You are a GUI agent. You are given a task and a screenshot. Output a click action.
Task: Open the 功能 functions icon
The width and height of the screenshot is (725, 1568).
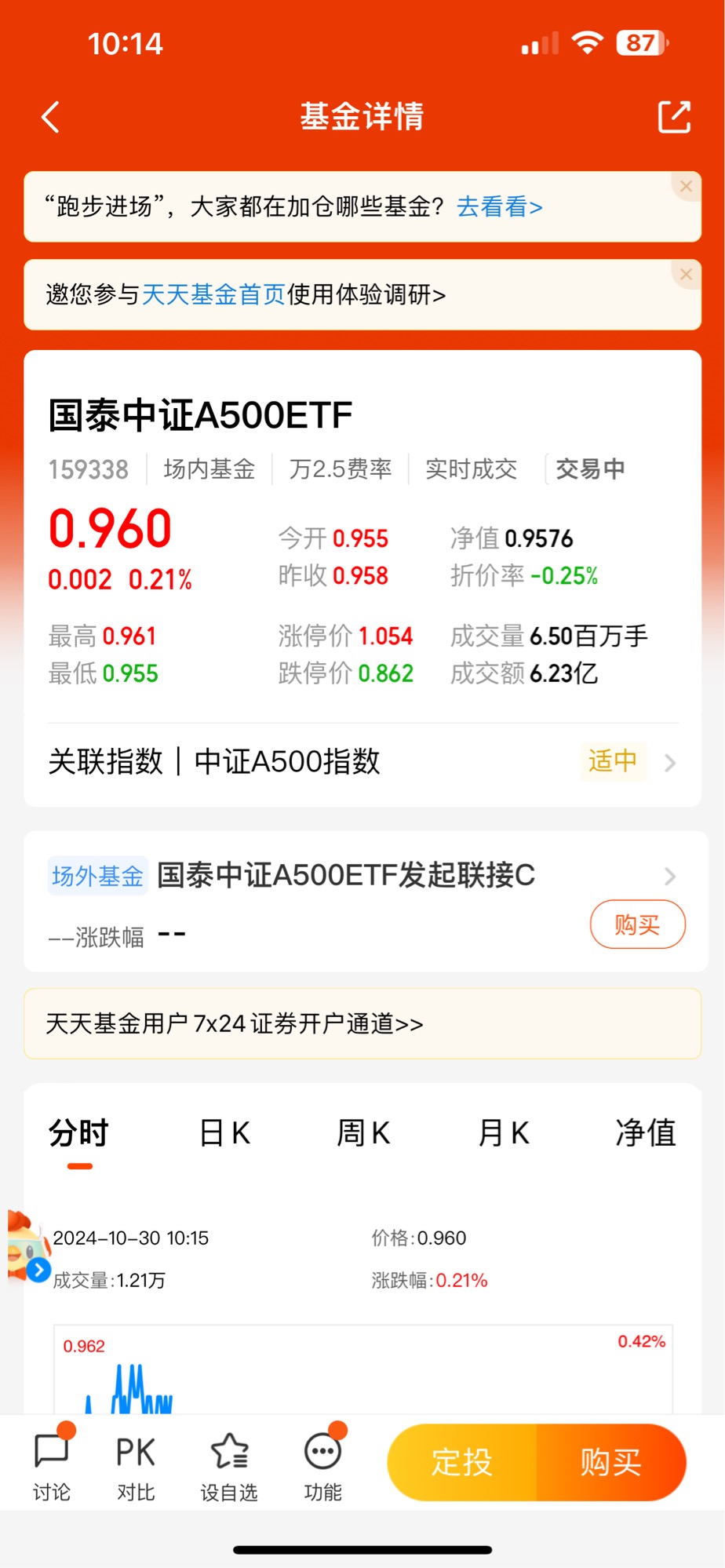(322, 1461)
